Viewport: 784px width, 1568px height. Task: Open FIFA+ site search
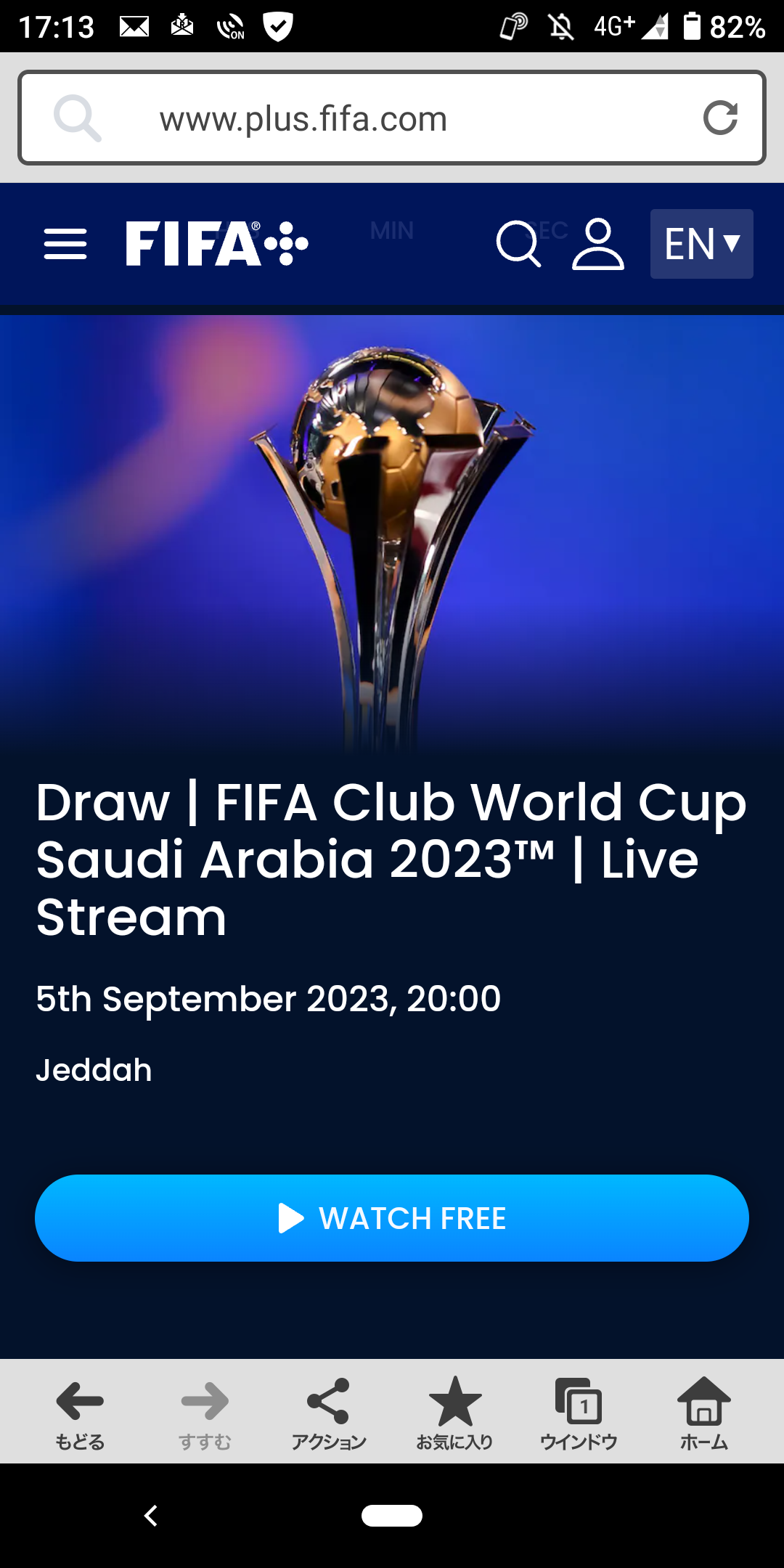tap(518, 244)
